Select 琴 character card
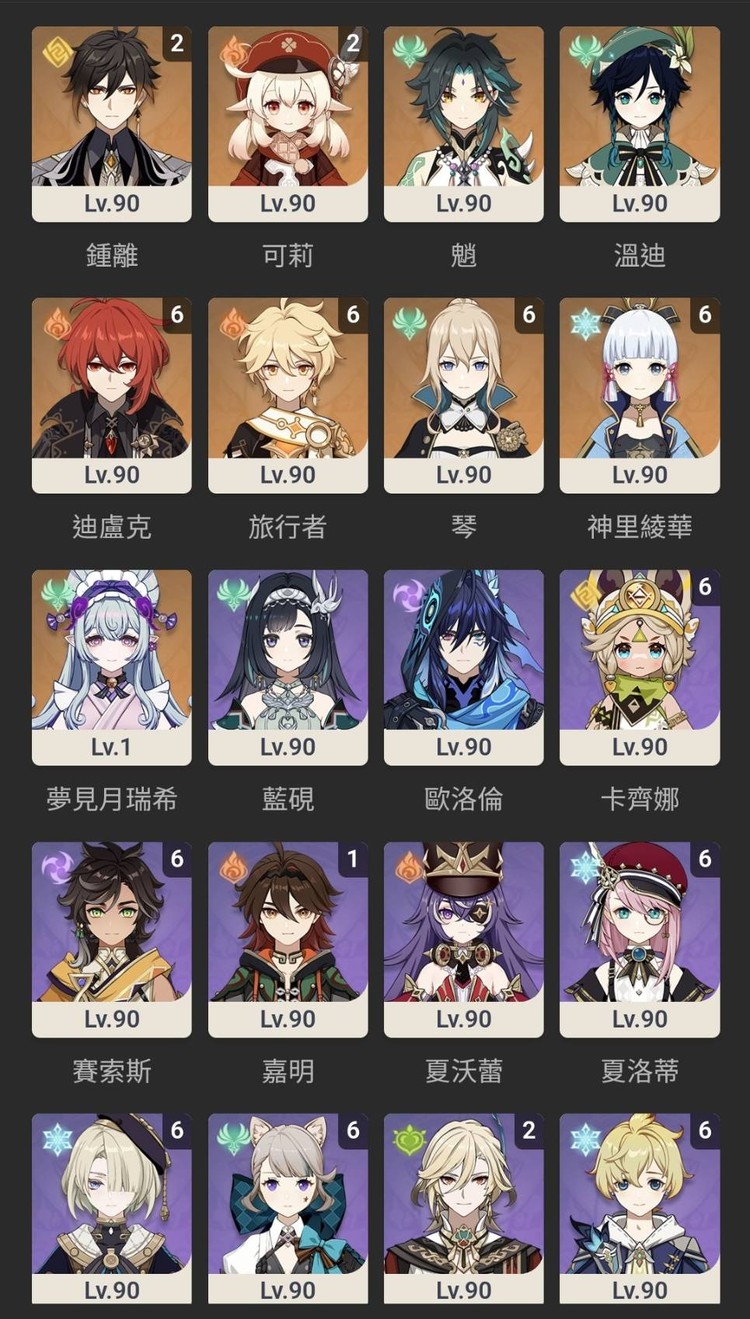Screen dimensions: 750x1319 pos(463,395)
